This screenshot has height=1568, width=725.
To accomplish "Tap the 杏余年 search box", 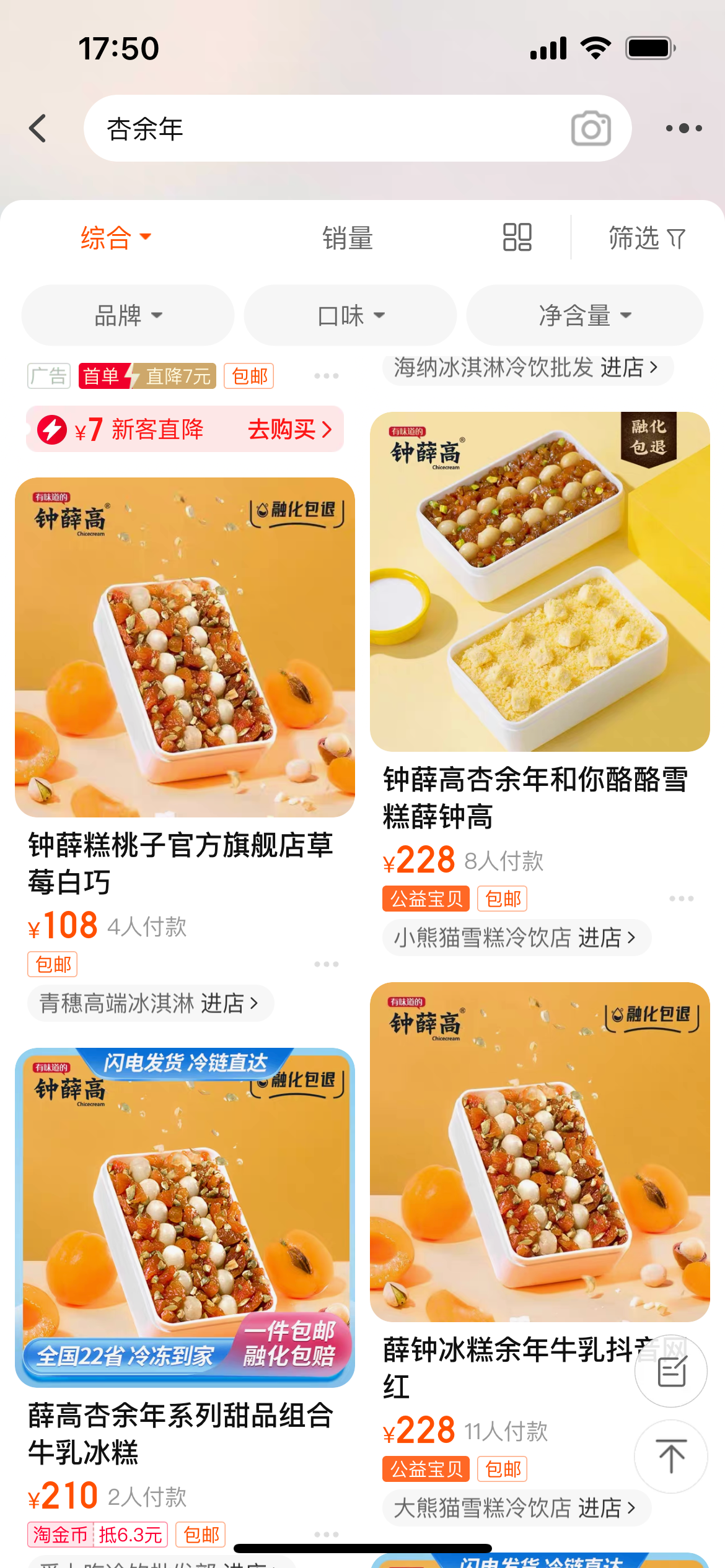I will (322, 129).
